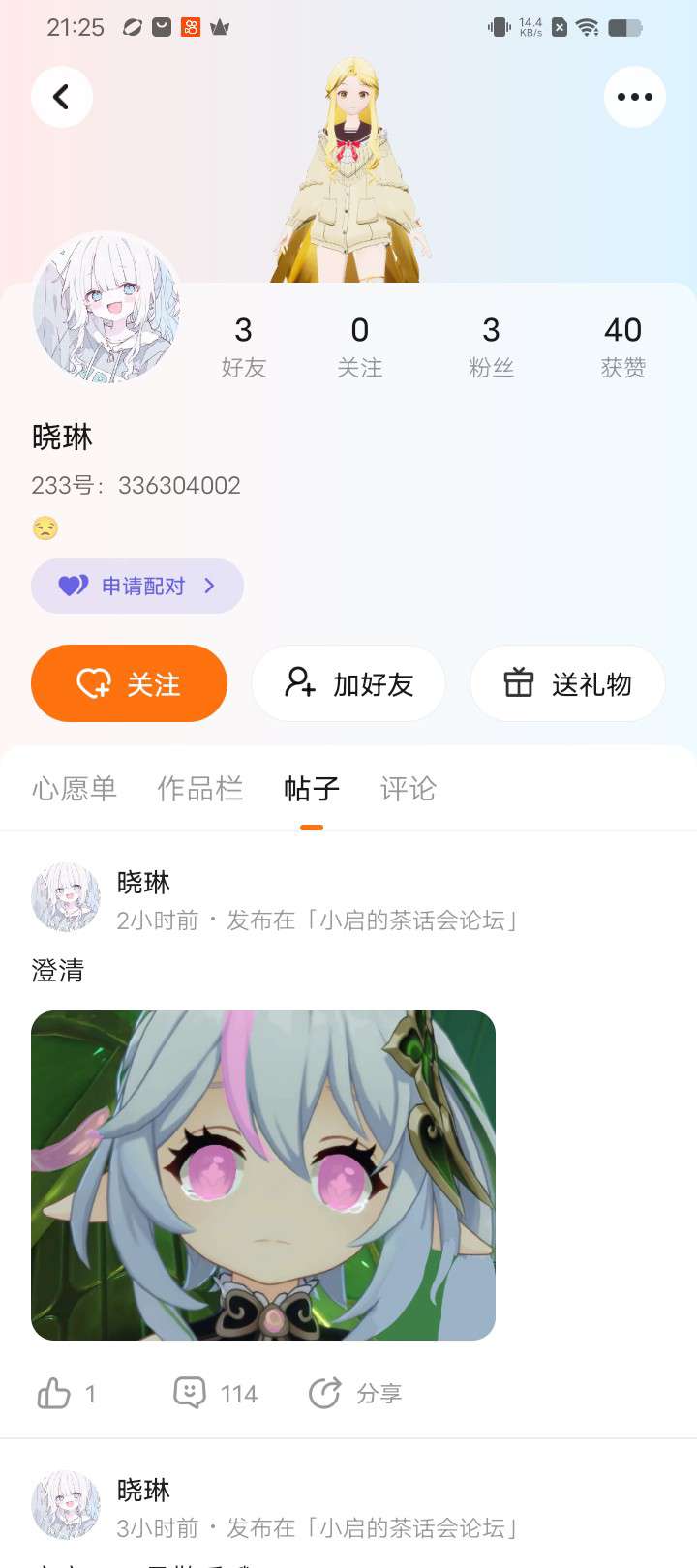Like the 澄清 post
Image resolution: width=697 pixels, height=1568 pixels.
(66, 1394)
